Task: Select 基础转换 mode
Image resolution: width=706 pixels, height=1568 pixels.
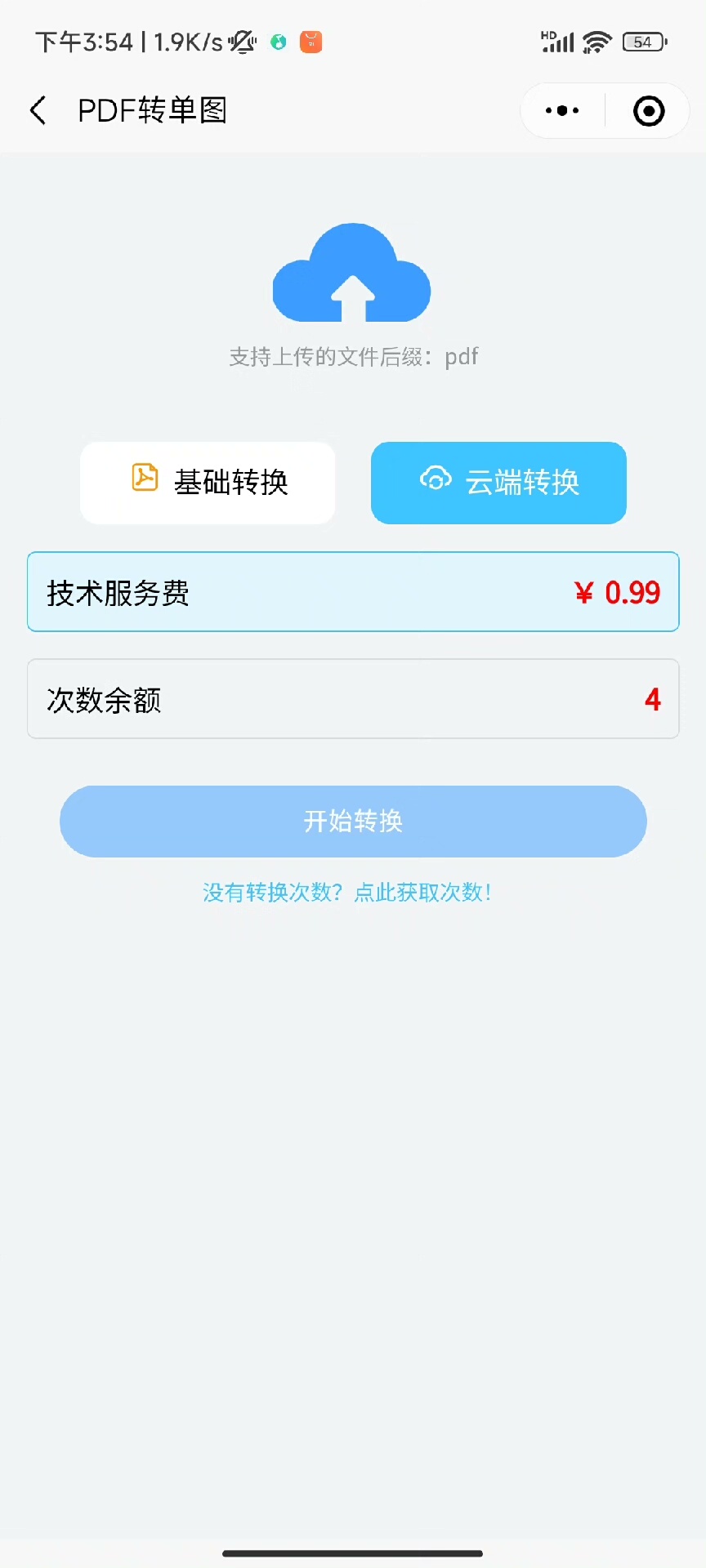Action: [x=208, y=483]
